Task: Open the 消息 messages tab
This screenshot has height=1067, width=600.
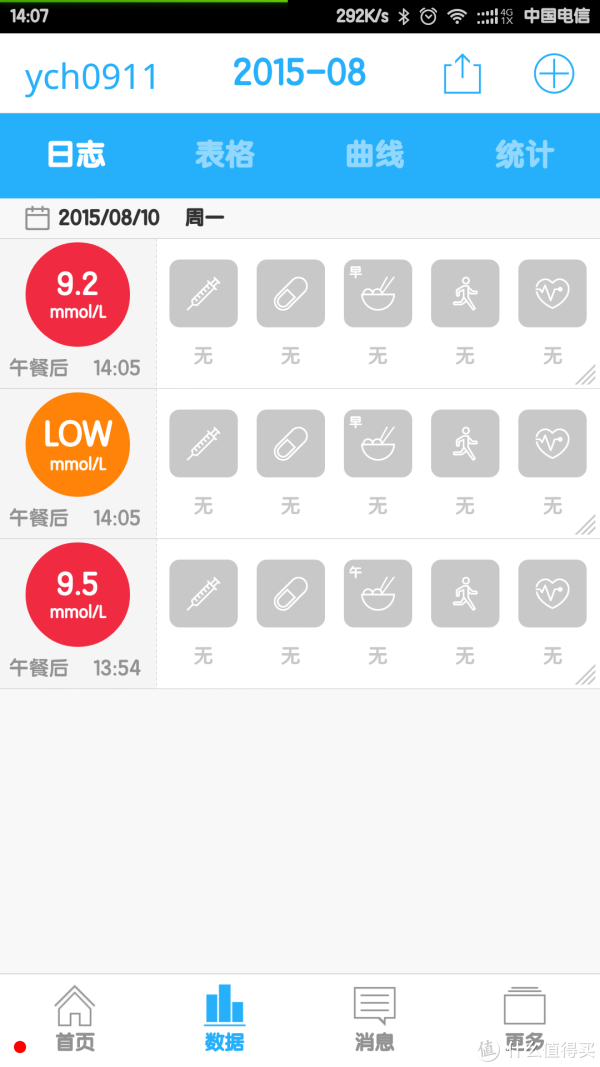Action: 374,1018
